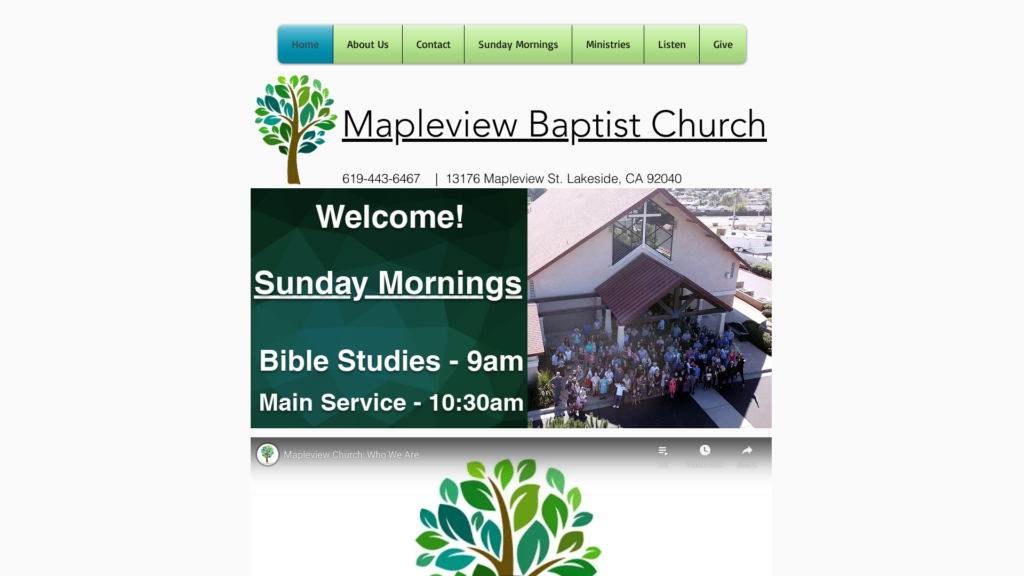Open the Give page

[722, 45]
